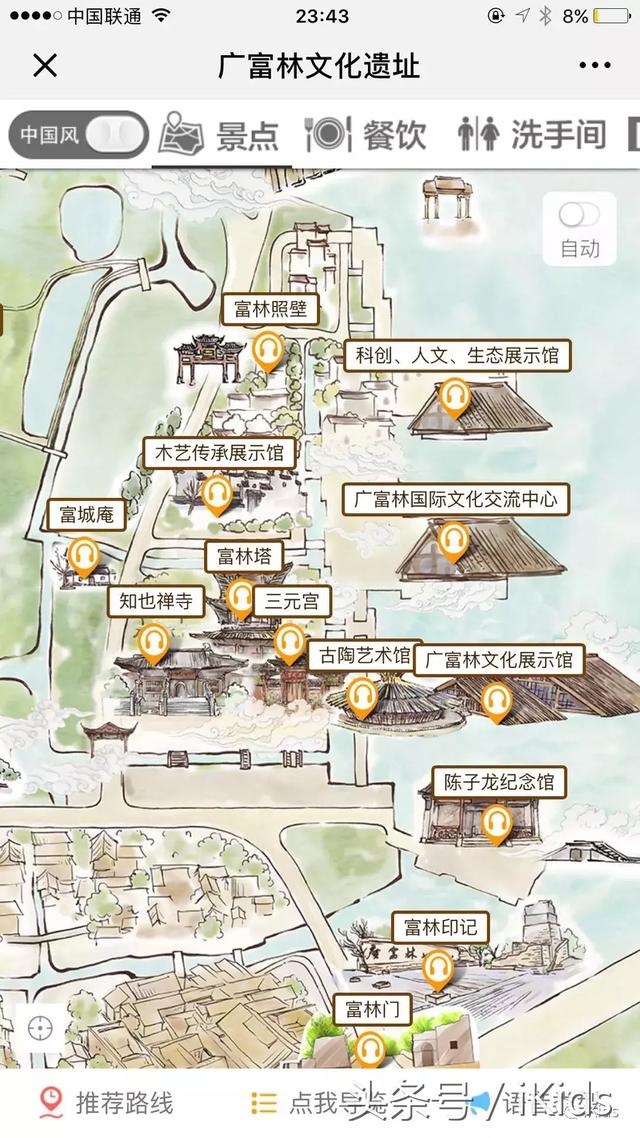Open the 木艺传承展示馆 audio marker

click(x=217, y=494)
